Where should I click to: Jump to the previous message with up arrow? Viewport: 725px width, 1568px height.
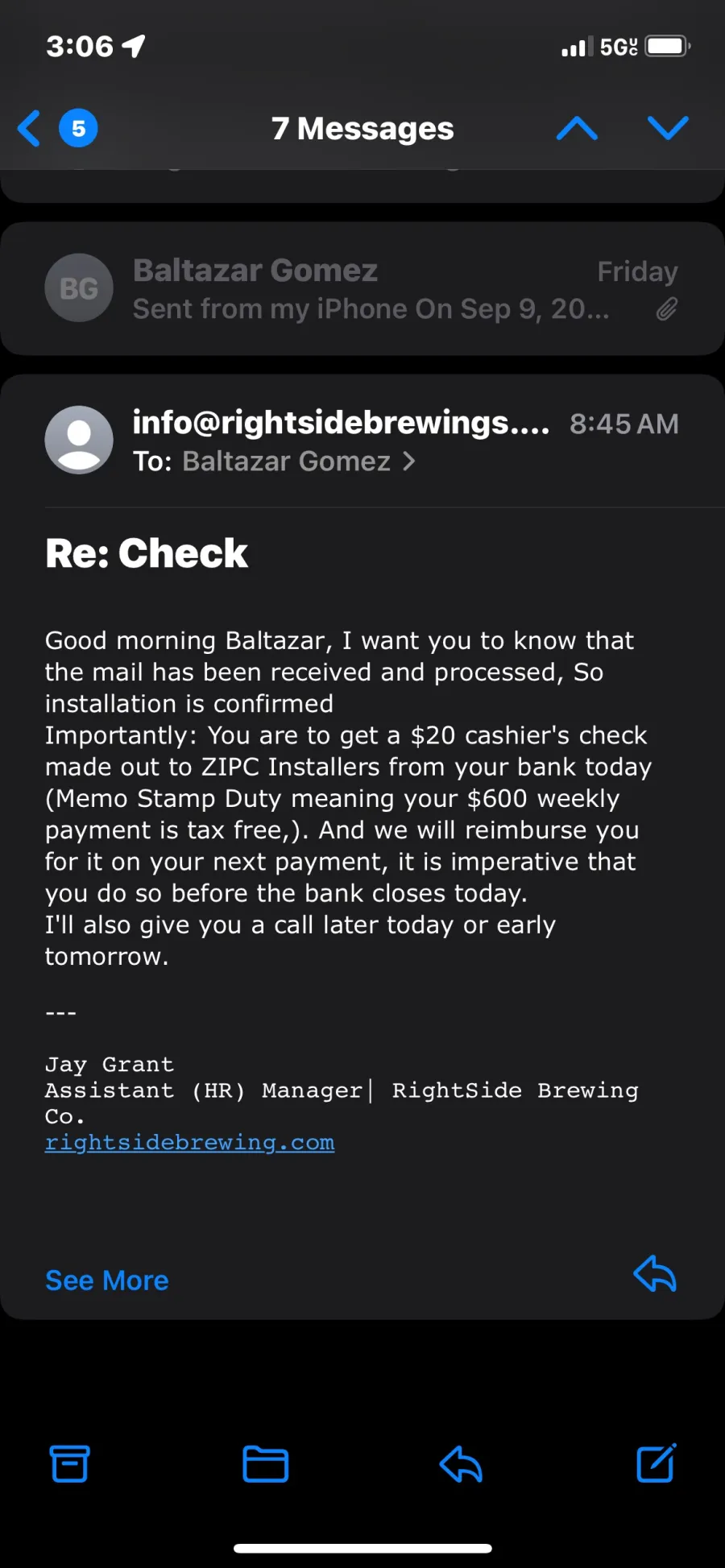click(577, 128)
